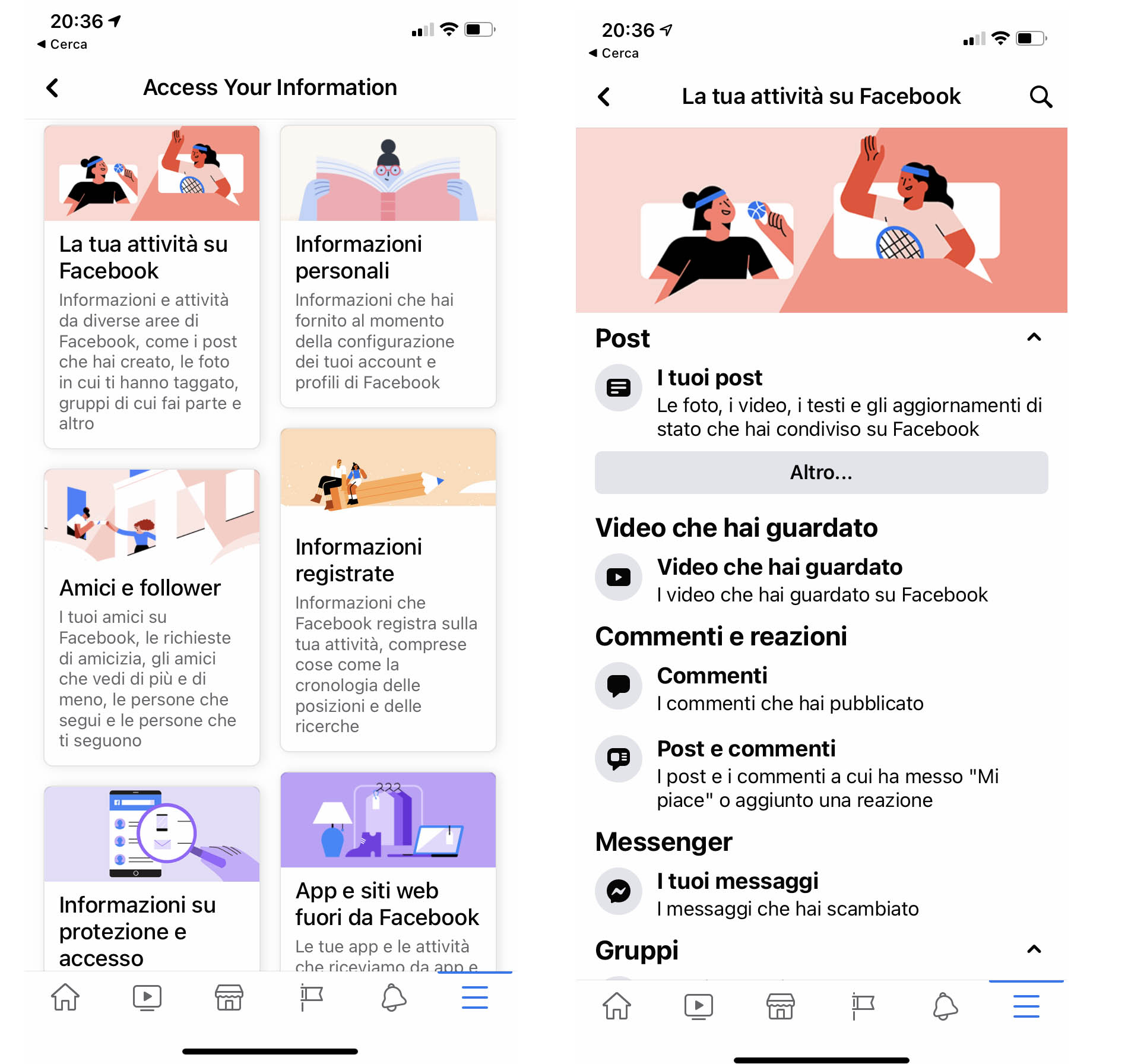Screen dimensions: 1128x1064
Task: Open the Informazioni registrate card
Action: point(388,589)
